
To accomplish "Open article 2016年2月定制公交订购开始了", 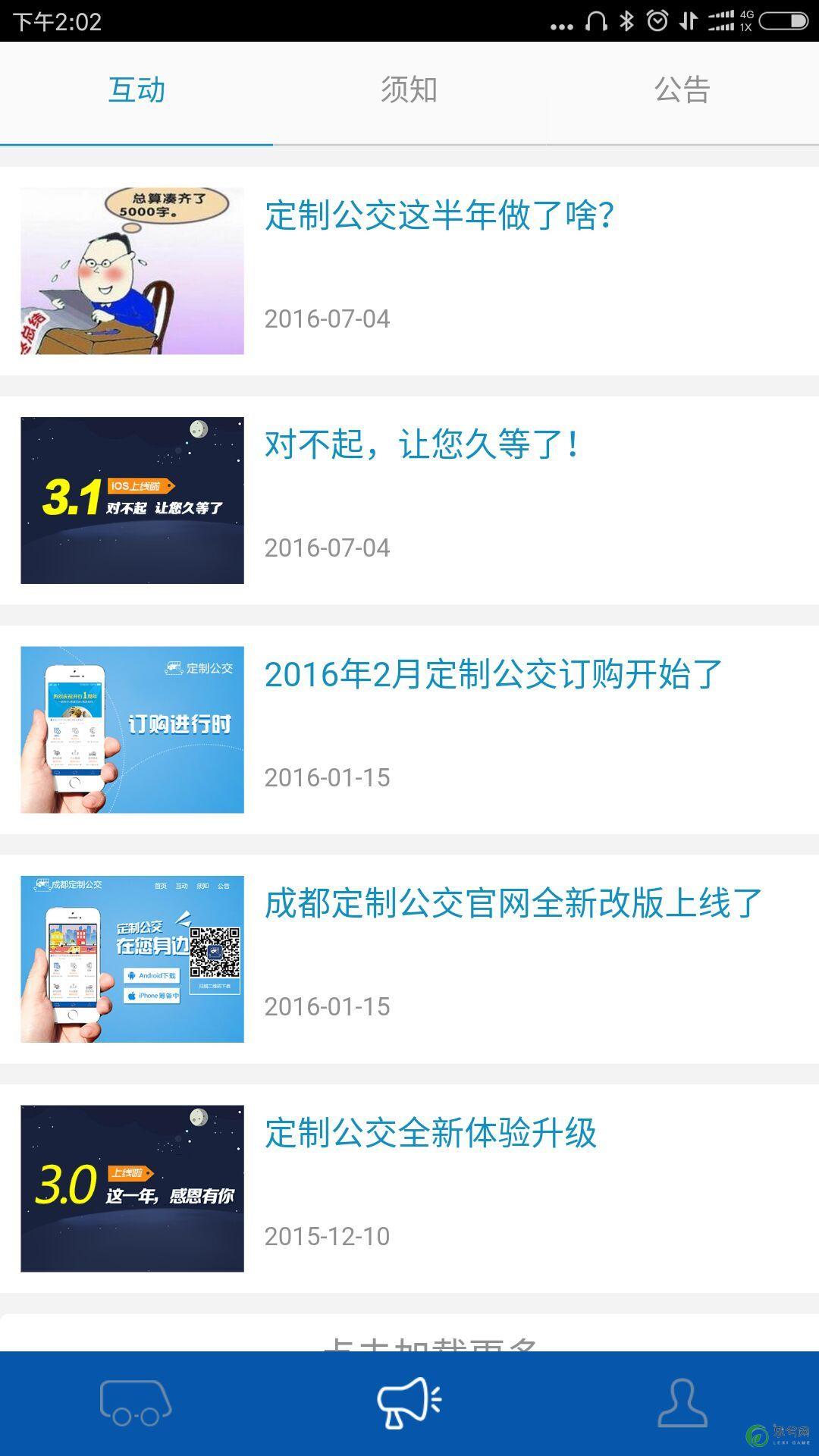I will (x=493, y=674).
